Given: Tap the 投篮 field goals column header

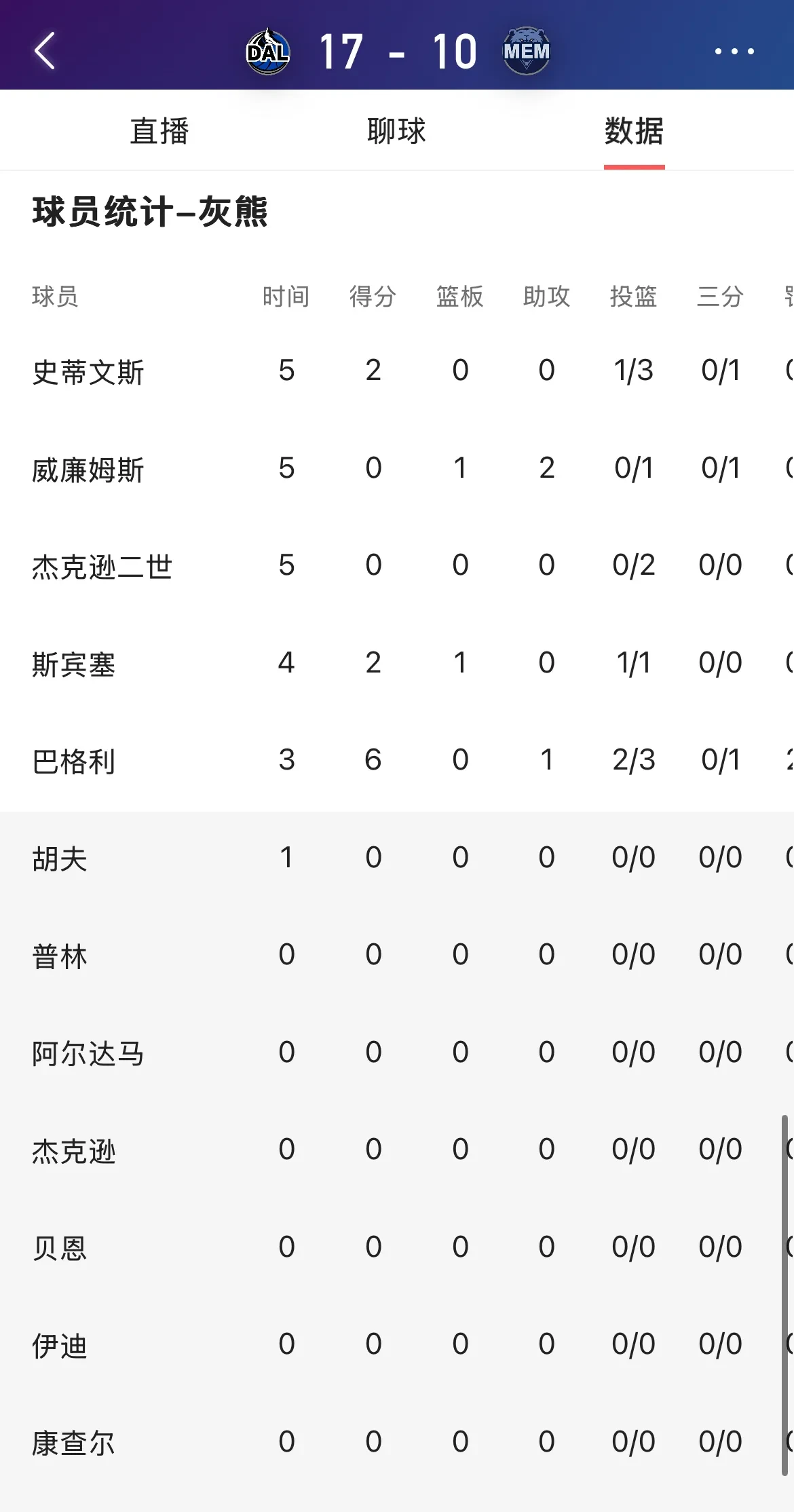Looking at the screenshot, I should tap(634, 297).
